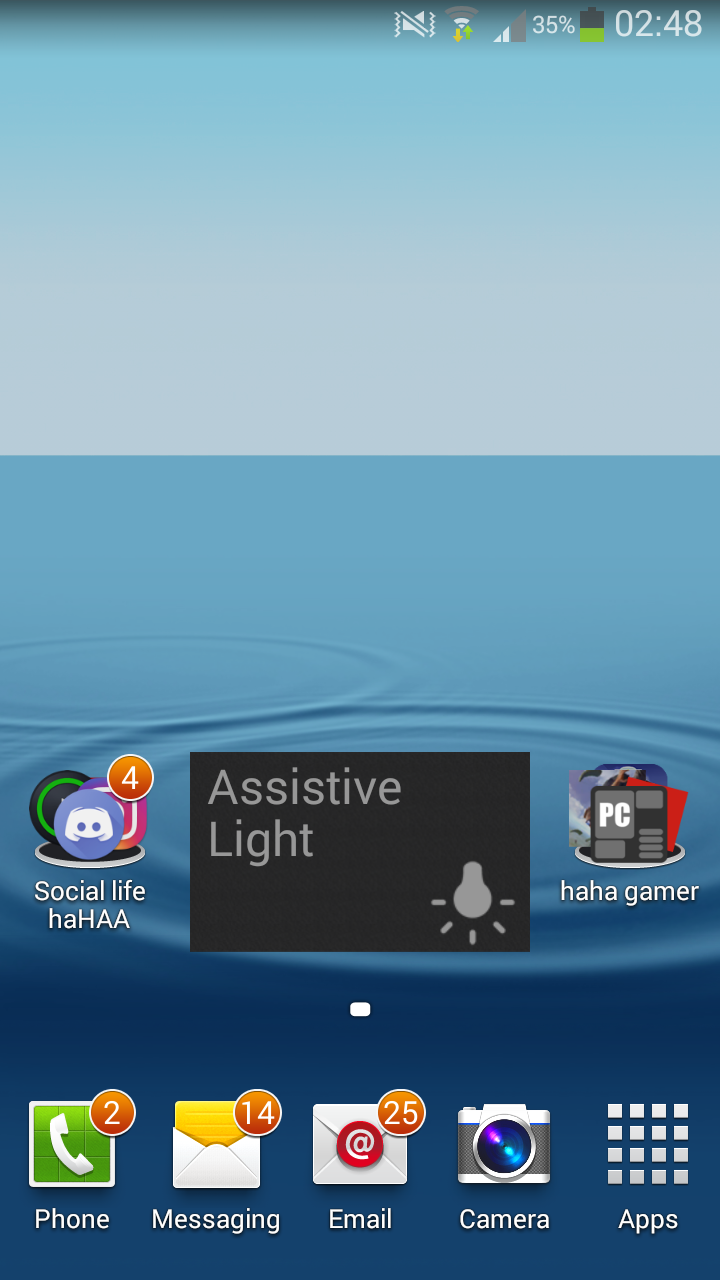Screen dimensions: 720x1280
Task: Open the Email app
Action: click(360, 1145)
